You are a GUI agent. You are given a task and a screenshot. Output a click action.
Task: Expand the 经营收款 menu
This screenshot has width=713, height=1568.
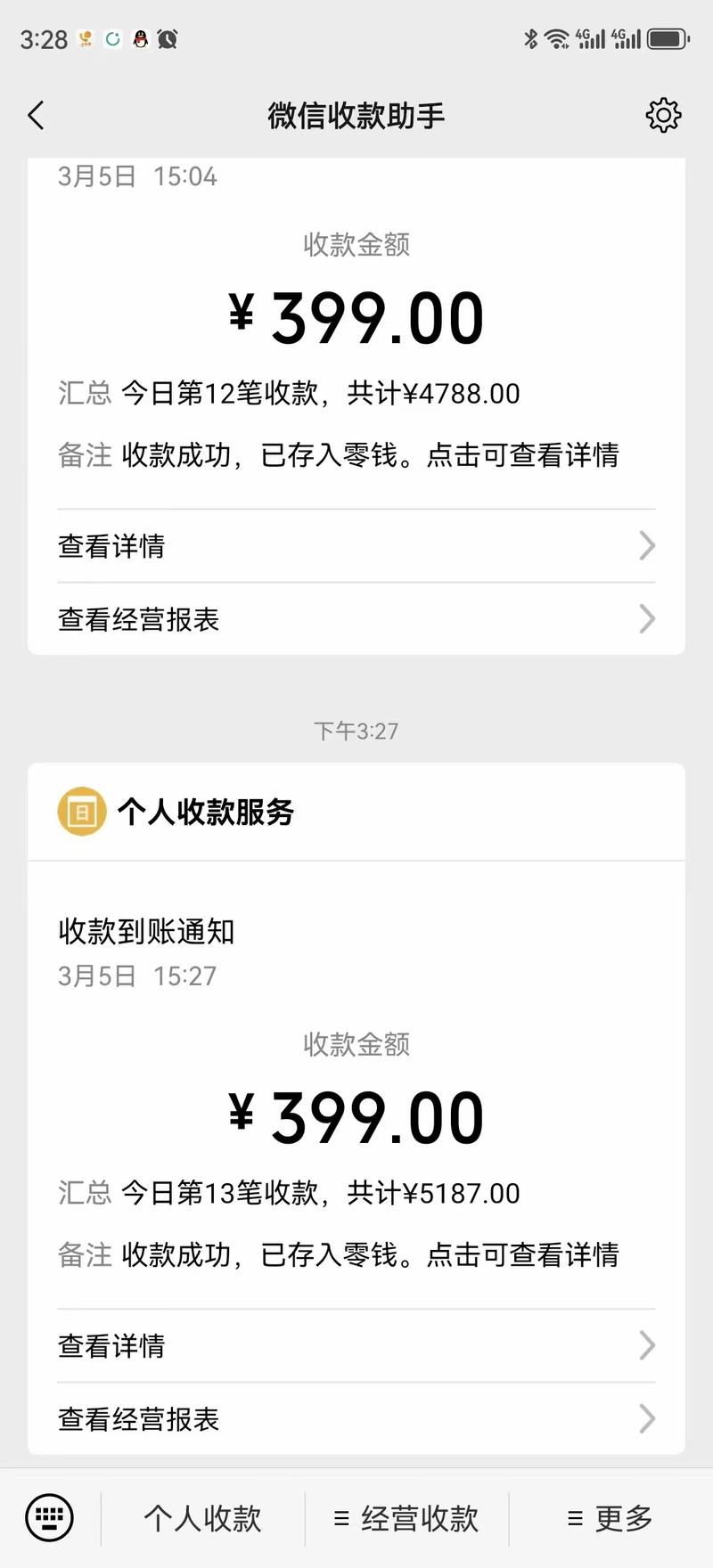click(x=407, y=1518)
